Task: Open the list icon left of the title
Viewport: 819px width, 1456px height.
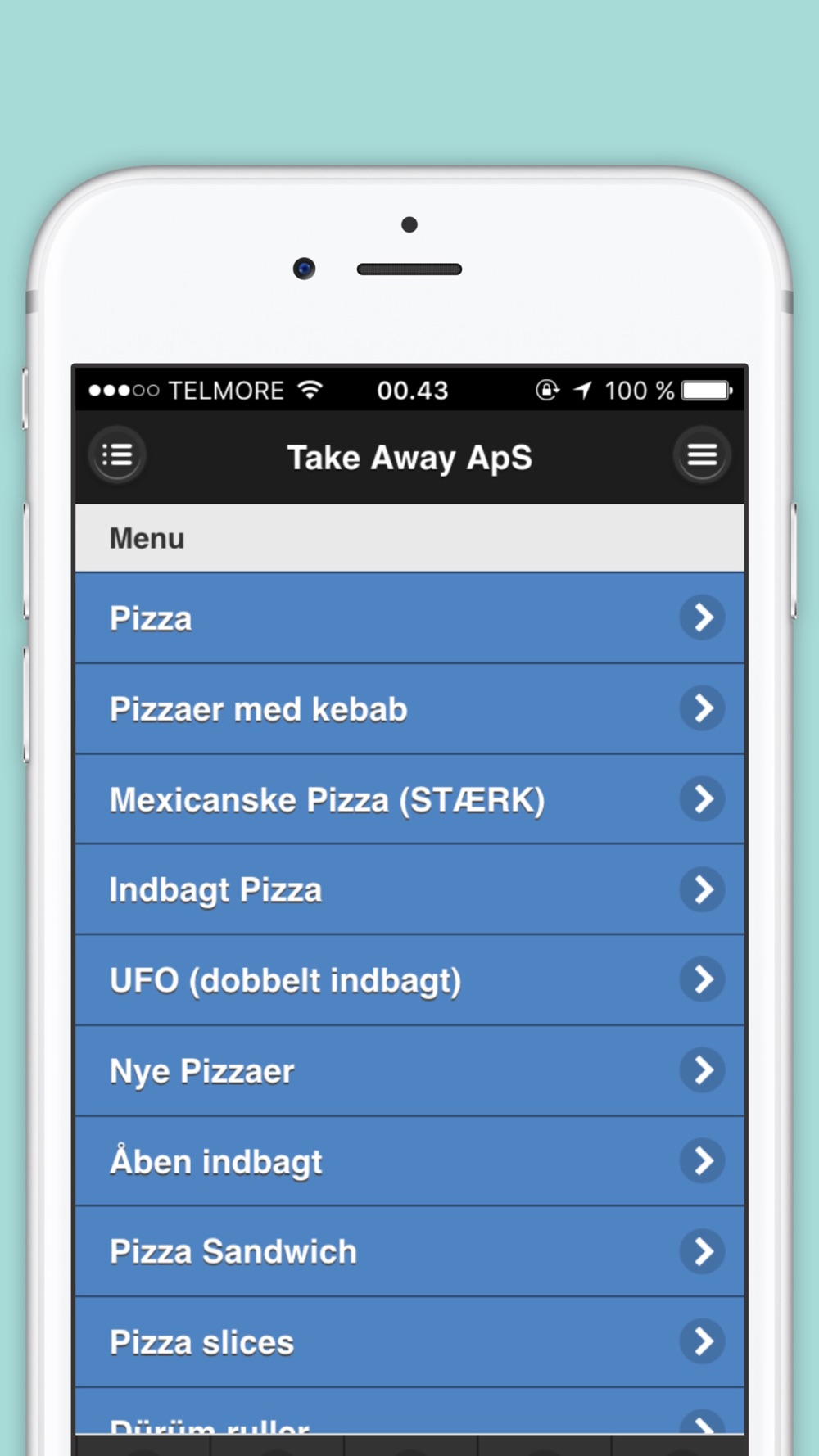Action: pyautogui.click(x=117, y=454)
